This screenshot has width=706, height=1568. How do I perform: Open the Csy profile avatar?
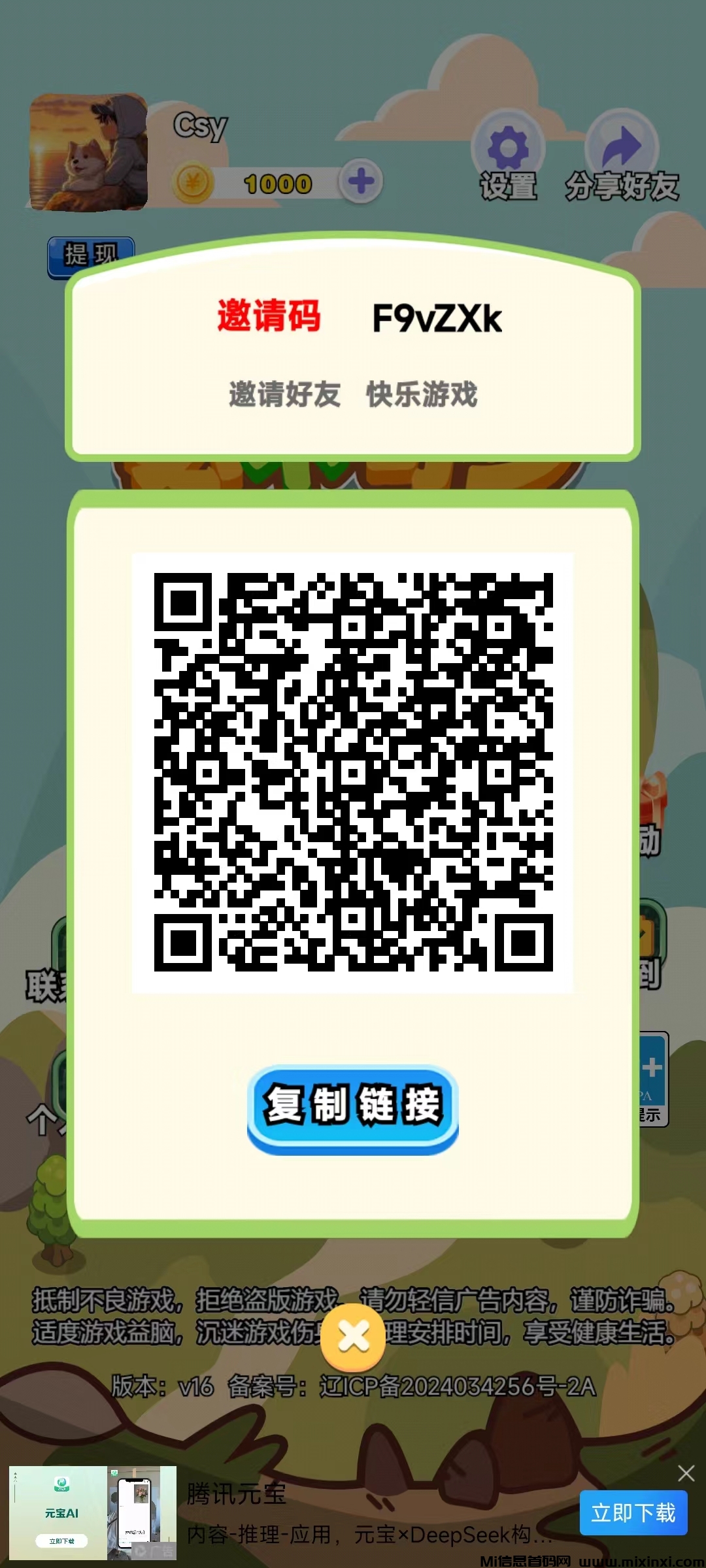89,153
